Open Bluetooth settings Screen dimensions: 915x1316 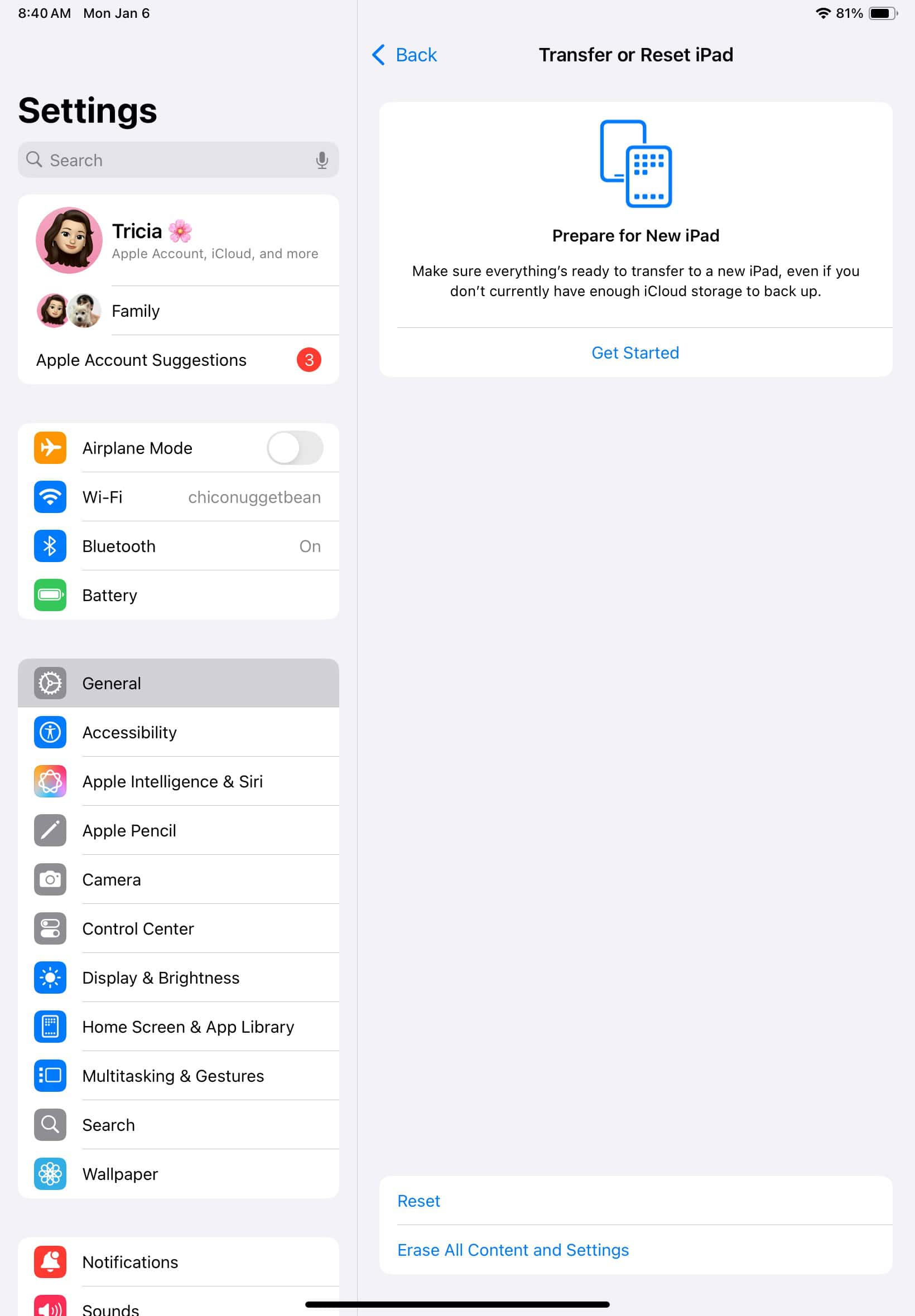[179, 546]
